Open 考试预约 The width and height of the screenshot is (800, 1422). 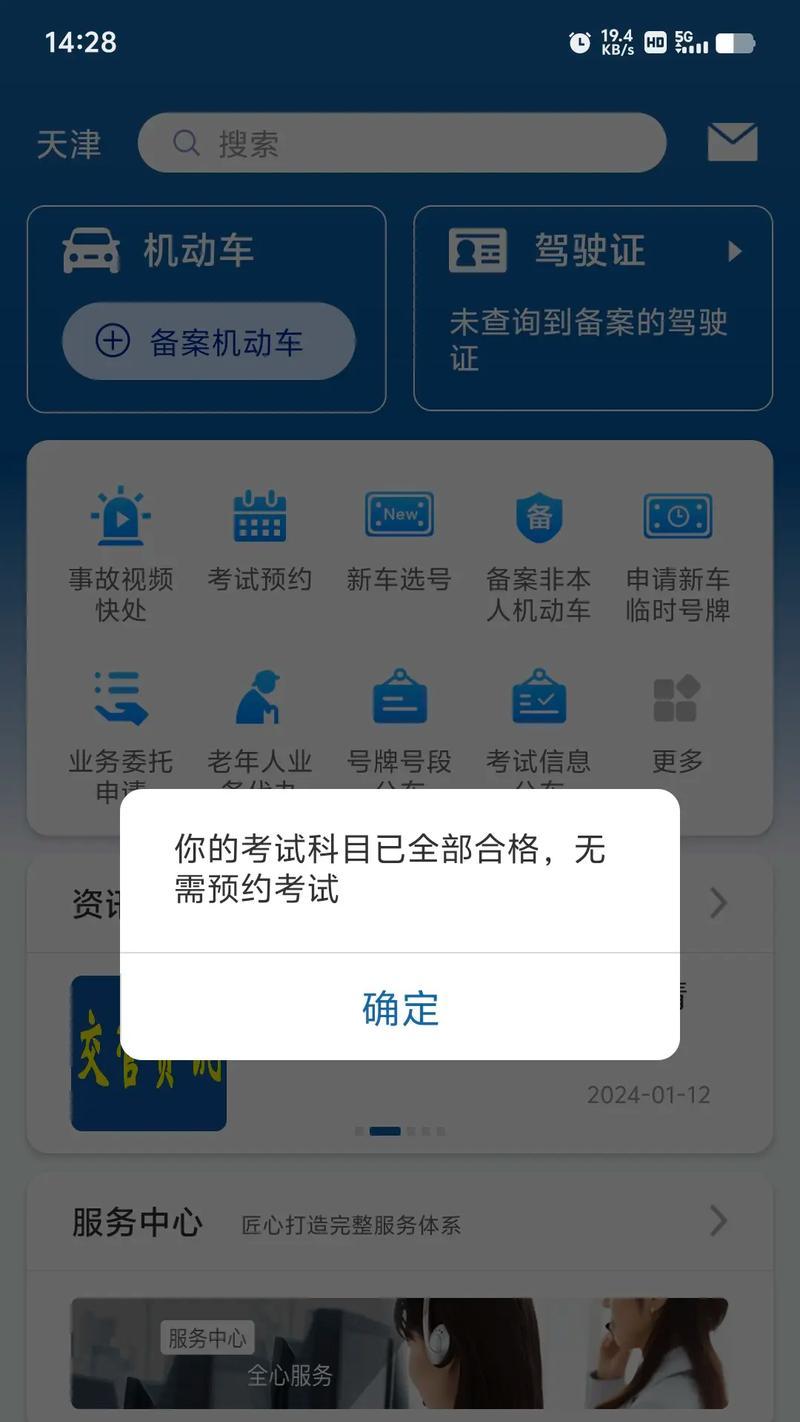pyautogui.click(x=259, y=540)
